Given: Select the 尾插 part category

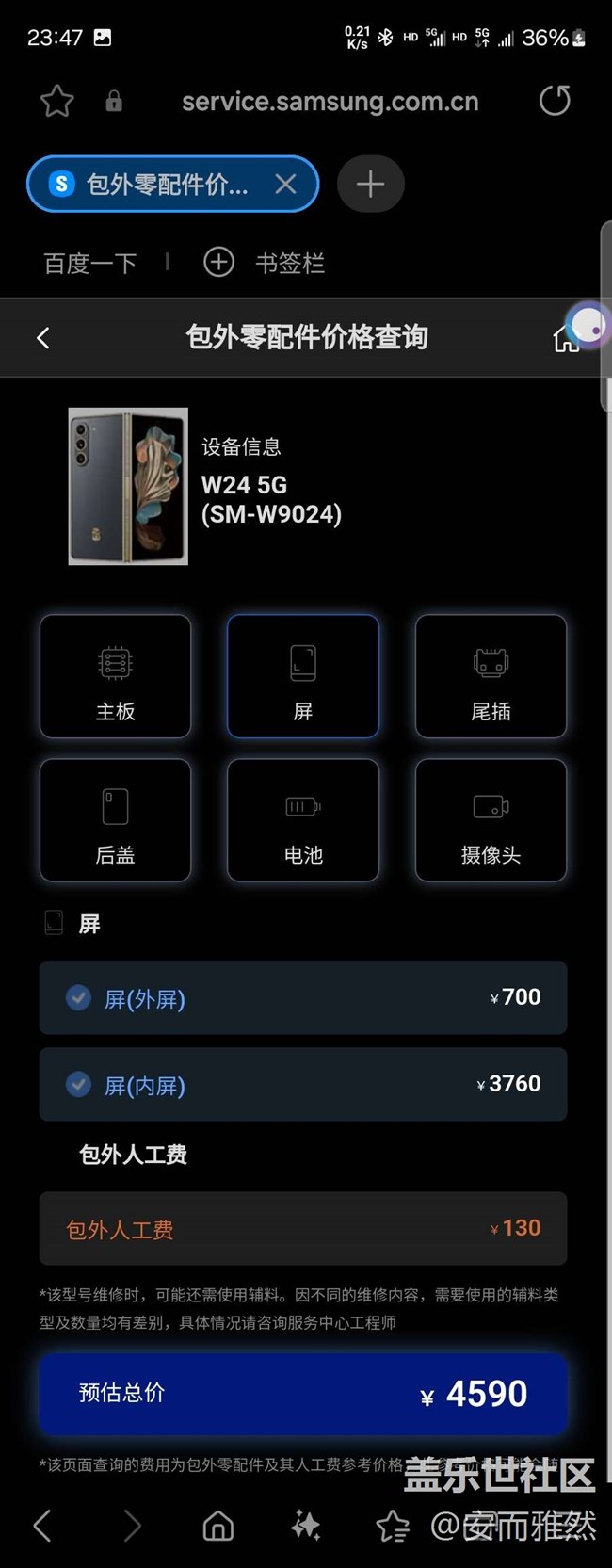Looking at the screenshot, I should point(491,676).
